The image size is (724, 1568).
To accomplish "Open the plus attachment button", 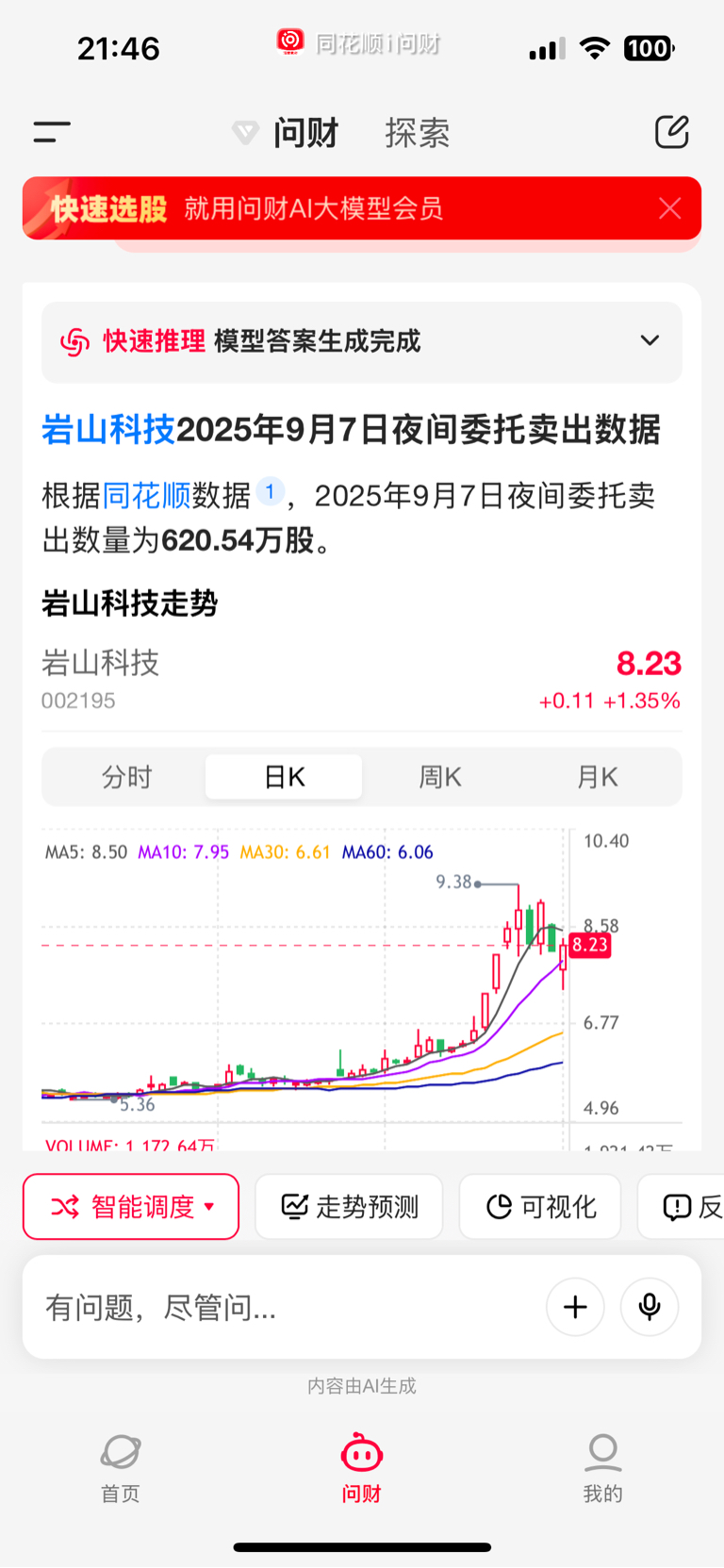I will pyautogui.click(x=575, y=1307).
